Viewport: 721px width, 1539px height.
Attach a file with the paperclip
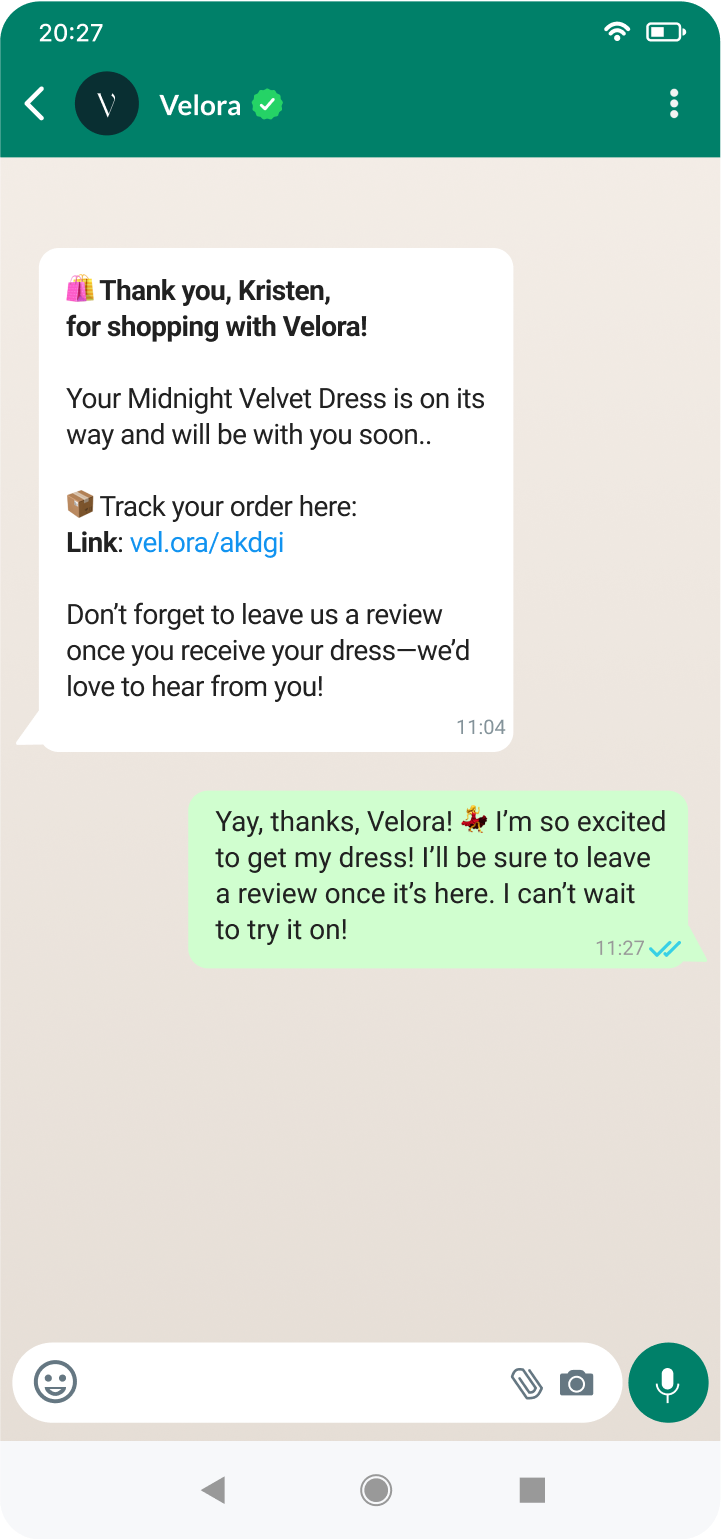pos(526,1383)
